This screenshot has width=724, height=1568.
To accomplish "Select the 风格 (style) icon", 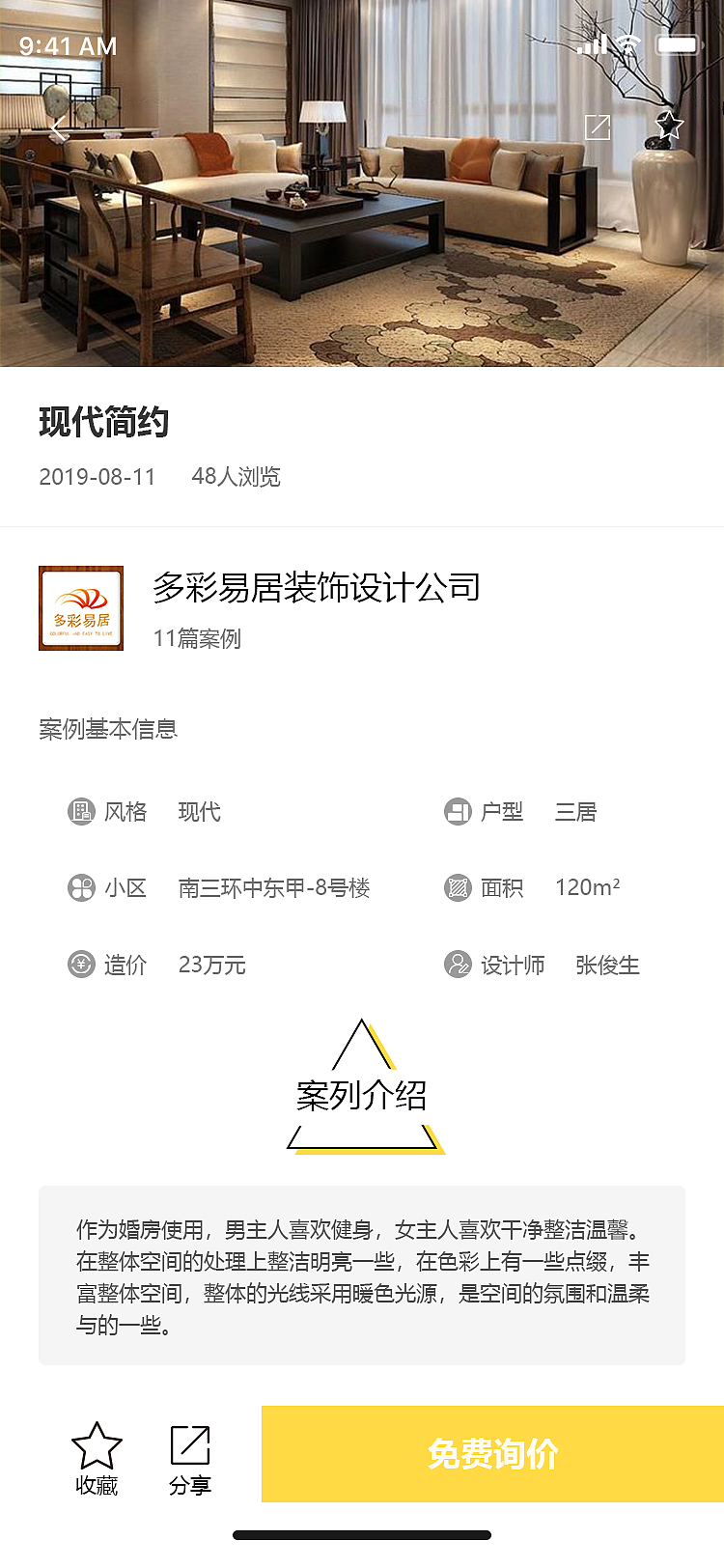I will tap(80, 812).
